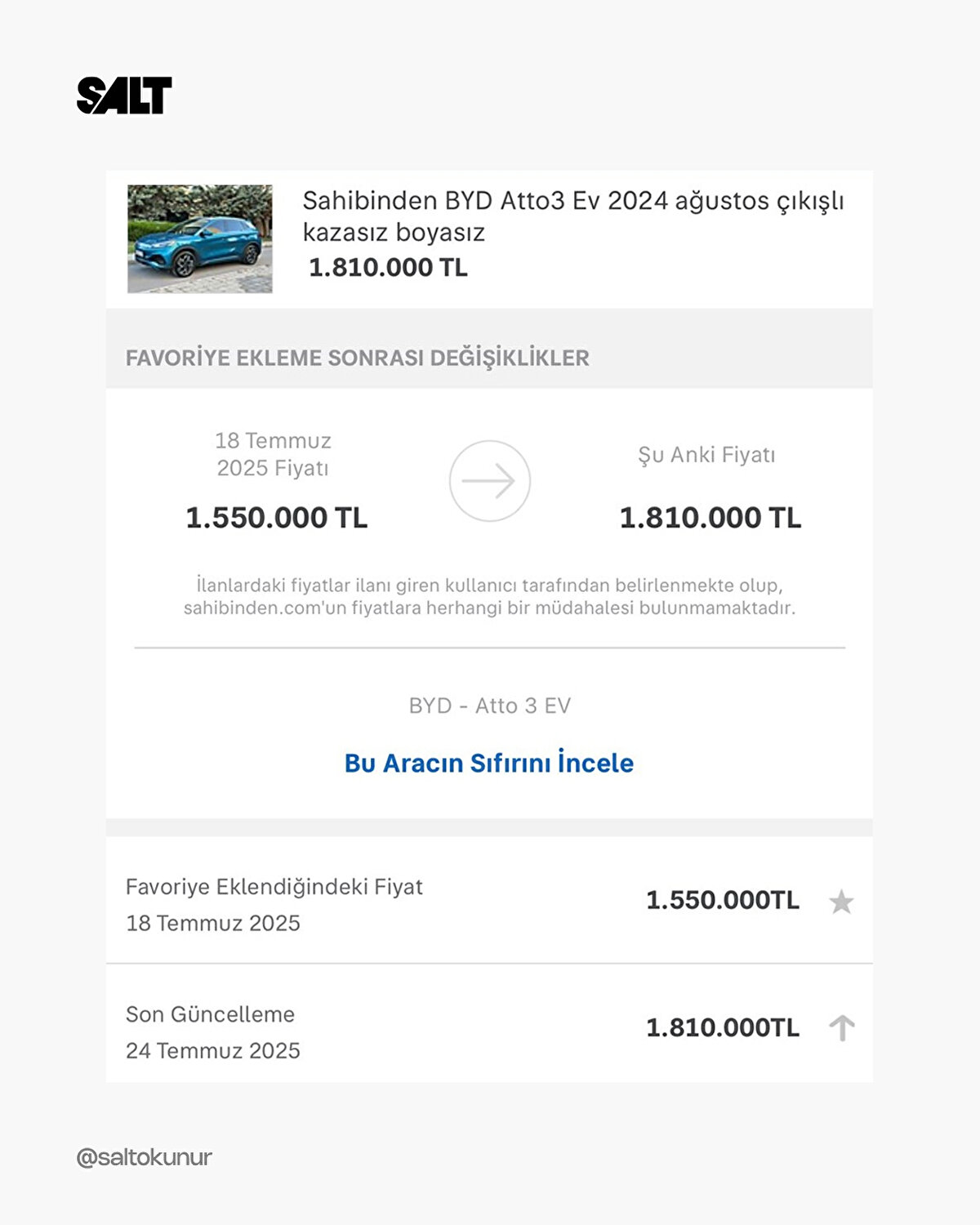
Task: Open Bu Aracın Sıfırını İncele
Action: (x=488, y=763)
